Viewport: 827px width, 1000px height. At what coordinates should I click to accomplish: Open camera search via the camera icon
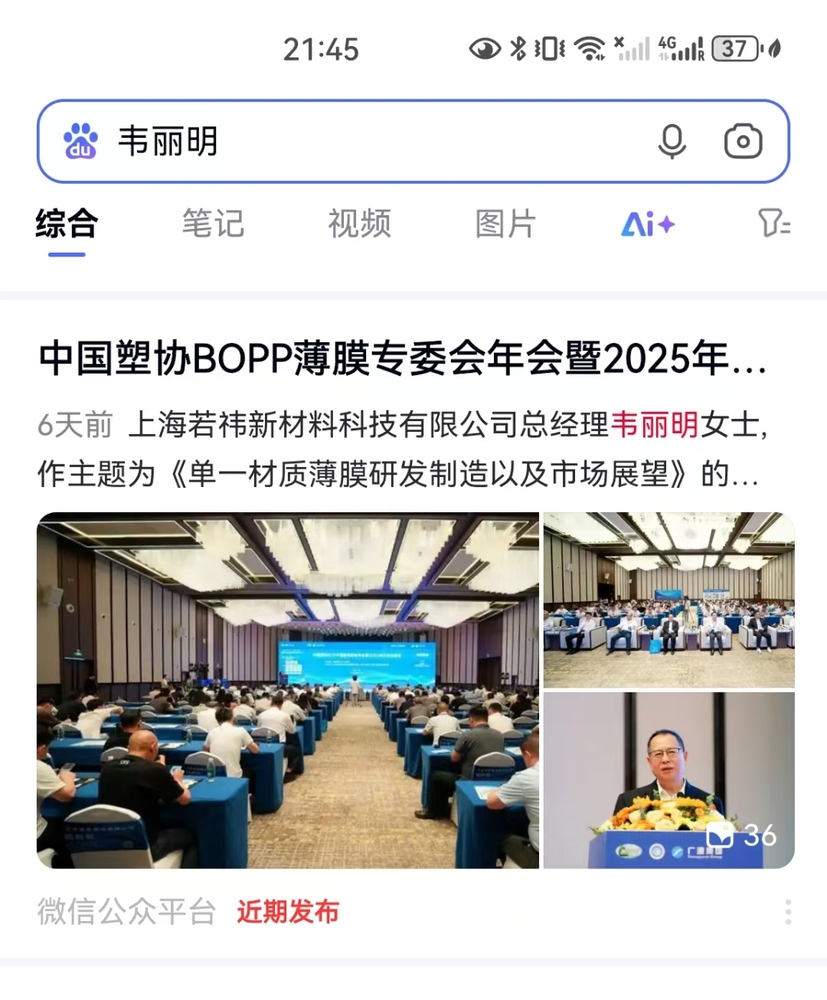coord(741,142)
